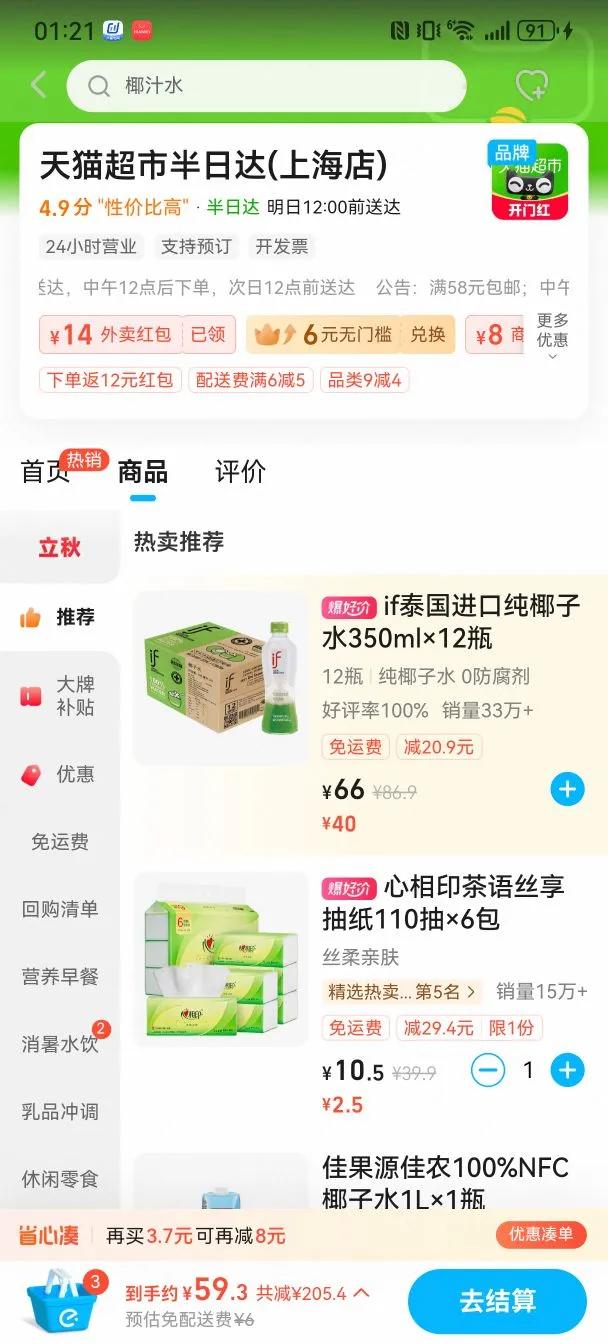Go back using the top-left arrow
The height and width of the screenshot is (1344, 608).
pyautogui.click(x=38, y=85)
